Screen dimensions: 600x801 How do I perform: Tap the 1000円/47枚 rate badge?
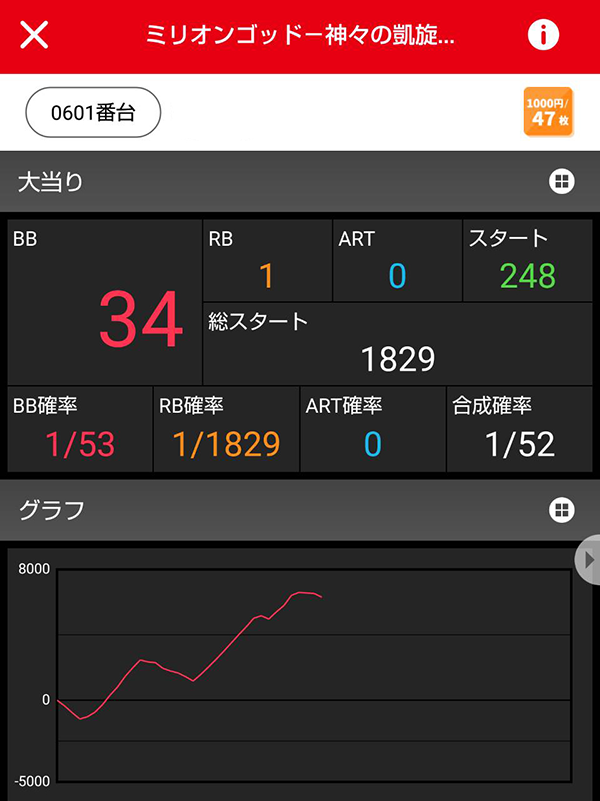click(549, 111)
